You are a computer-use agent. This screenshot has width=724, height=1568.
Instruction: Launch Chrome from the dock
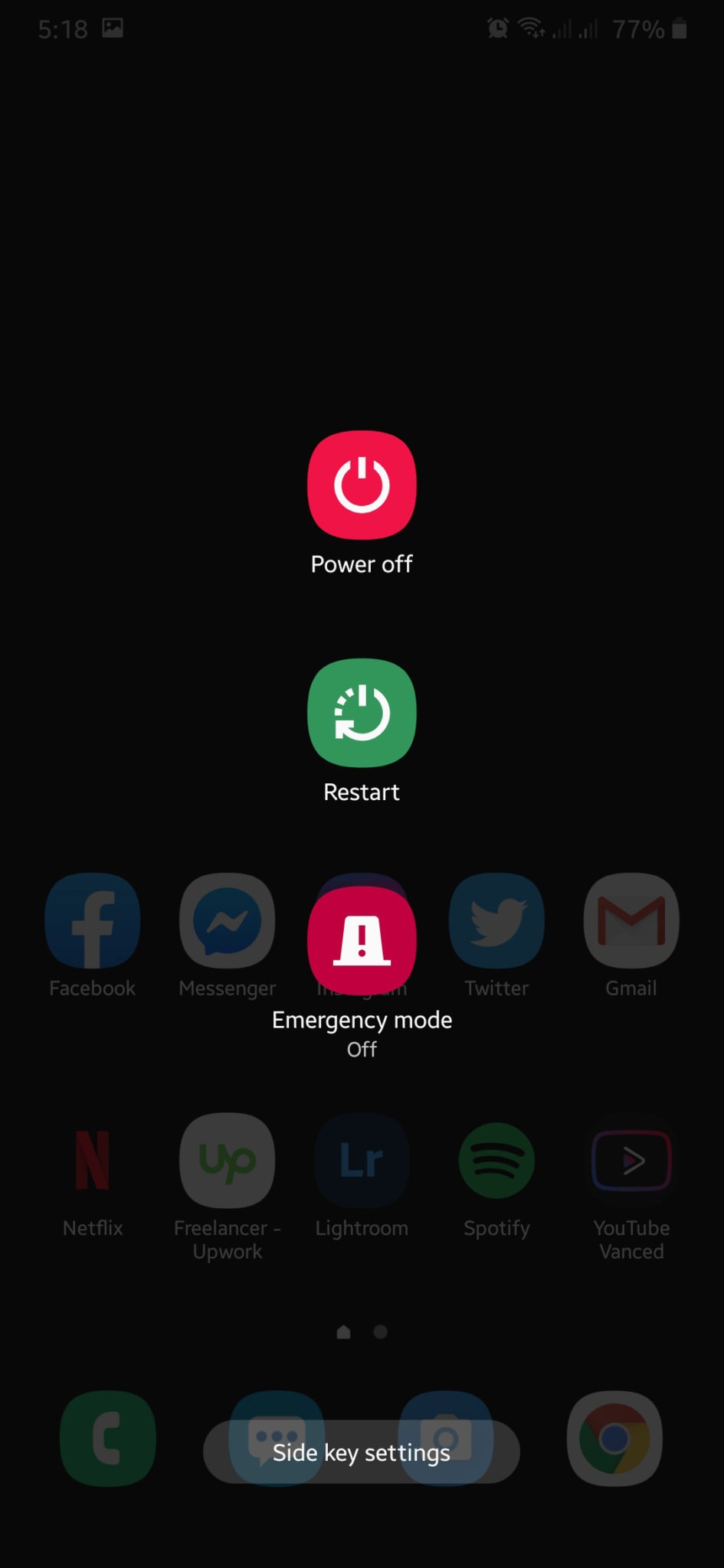coord(614,1439)
